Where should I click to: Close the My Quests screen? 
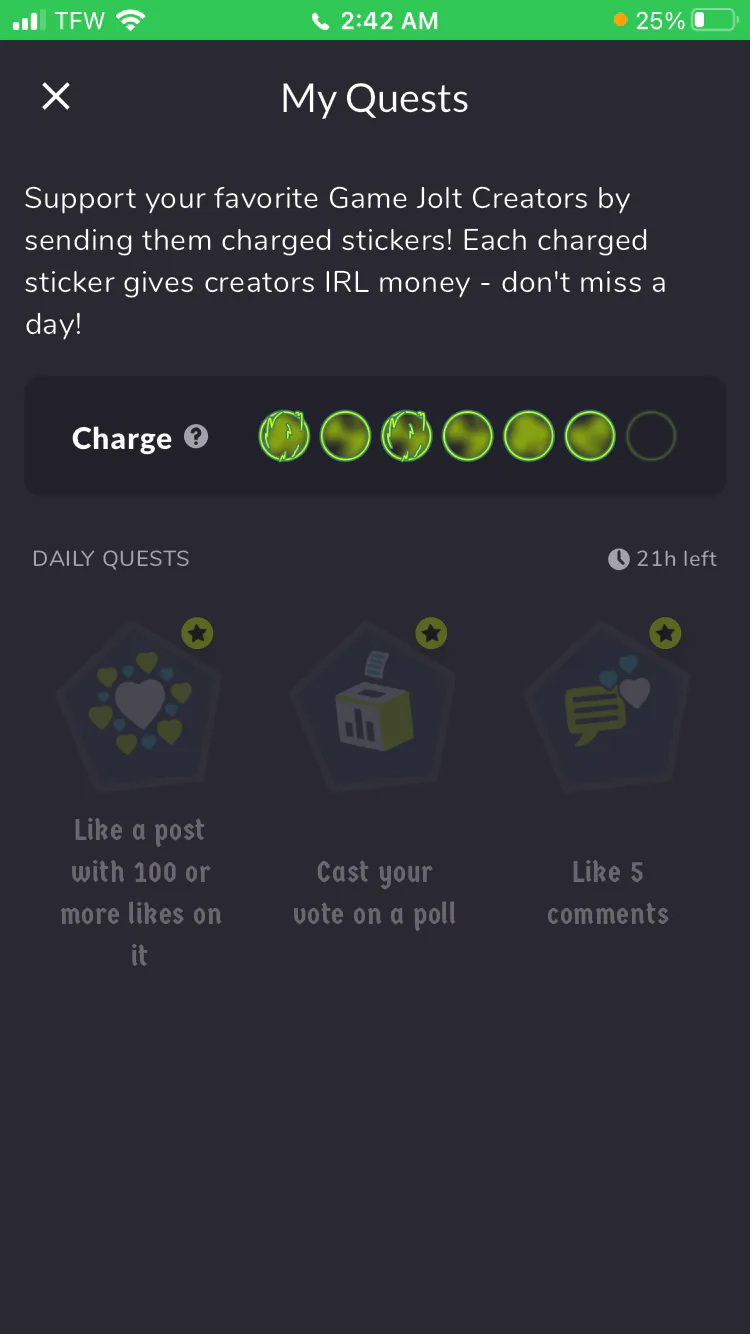coord(56,97)
